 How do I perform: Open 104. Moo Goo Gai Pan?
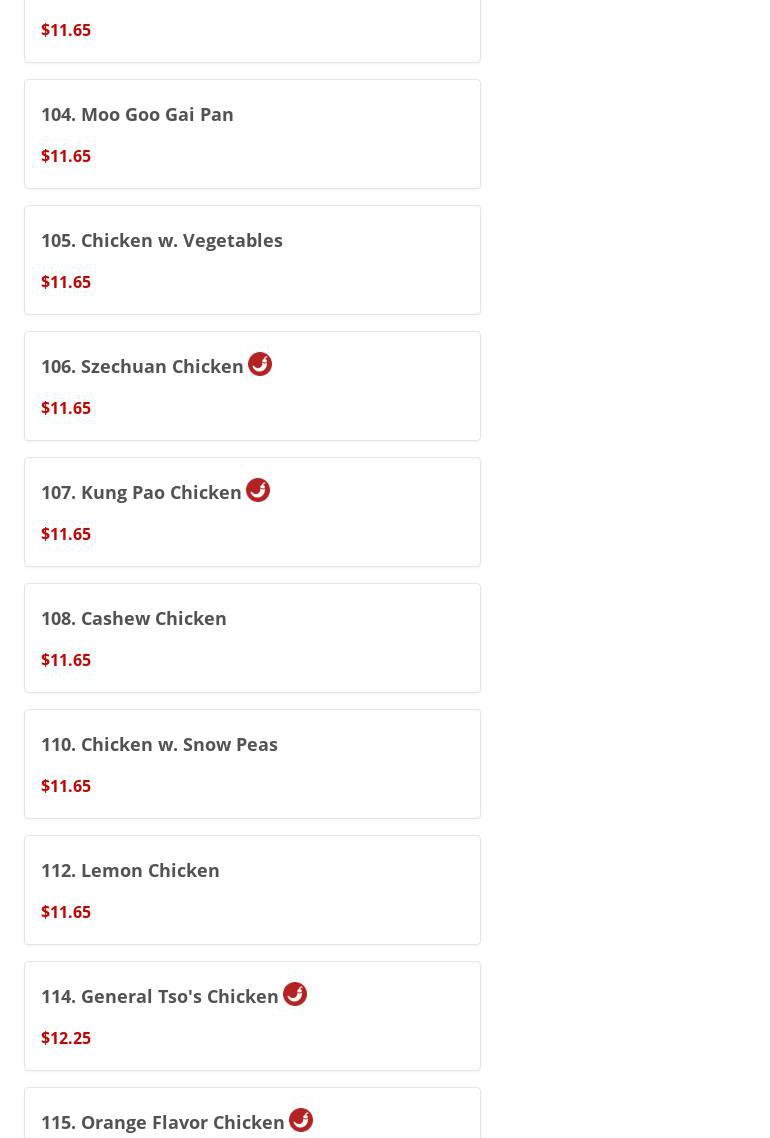pos(252,134)
